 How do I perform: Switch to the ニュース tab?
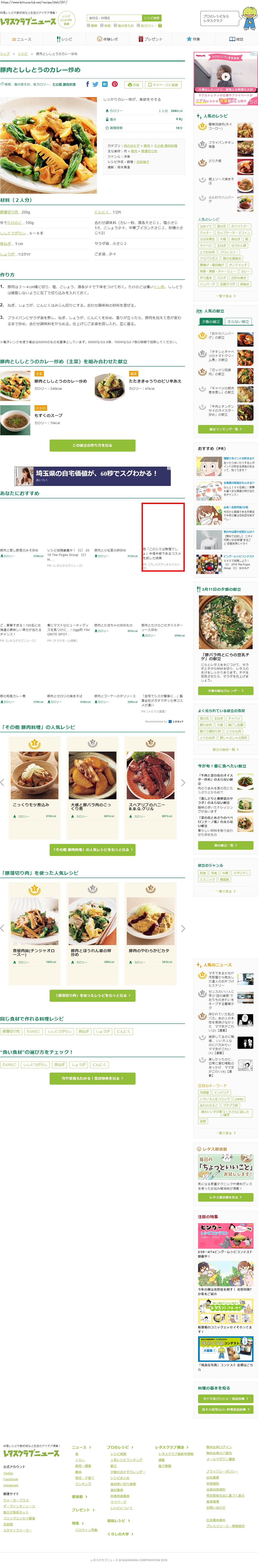pos(21,39)
